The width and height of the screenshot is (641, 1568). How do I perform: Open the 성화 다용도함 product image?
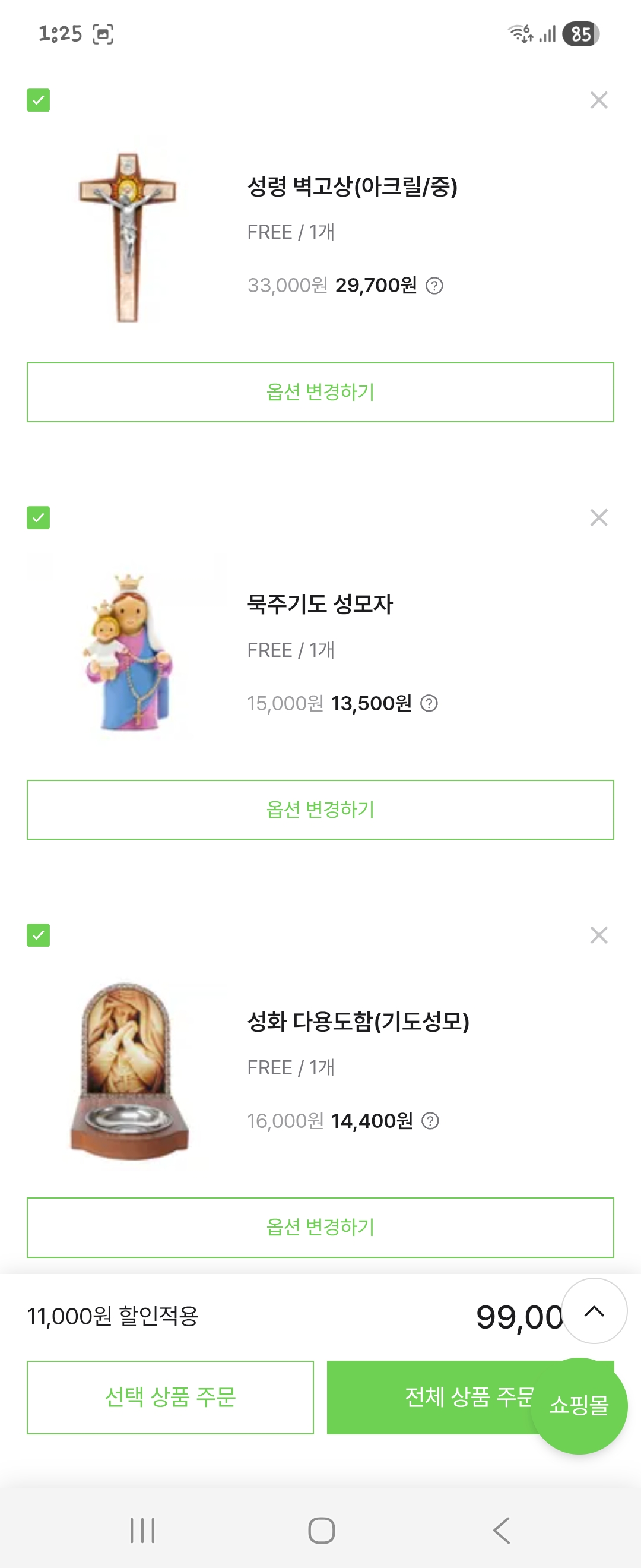click(128, 1070)
